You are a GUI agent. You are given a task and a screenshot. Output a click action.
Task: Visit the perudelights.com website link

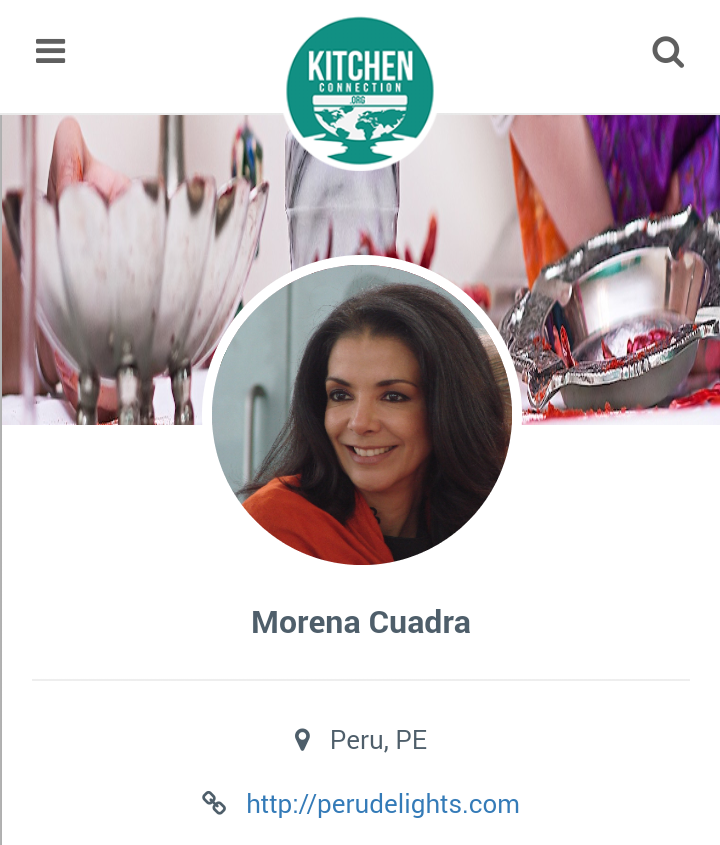click(x=382, y=804)
